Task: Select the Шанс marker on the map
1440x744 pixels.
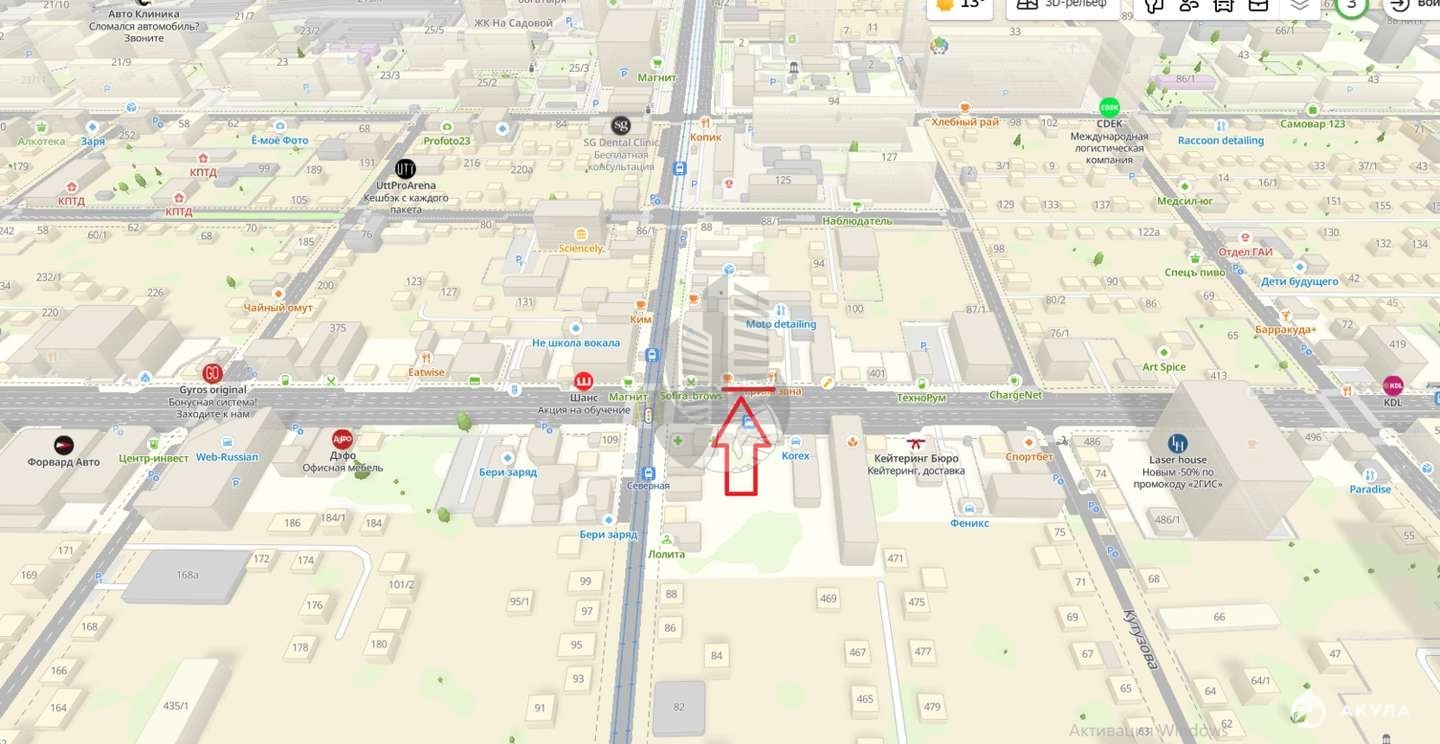Action: 584,381
